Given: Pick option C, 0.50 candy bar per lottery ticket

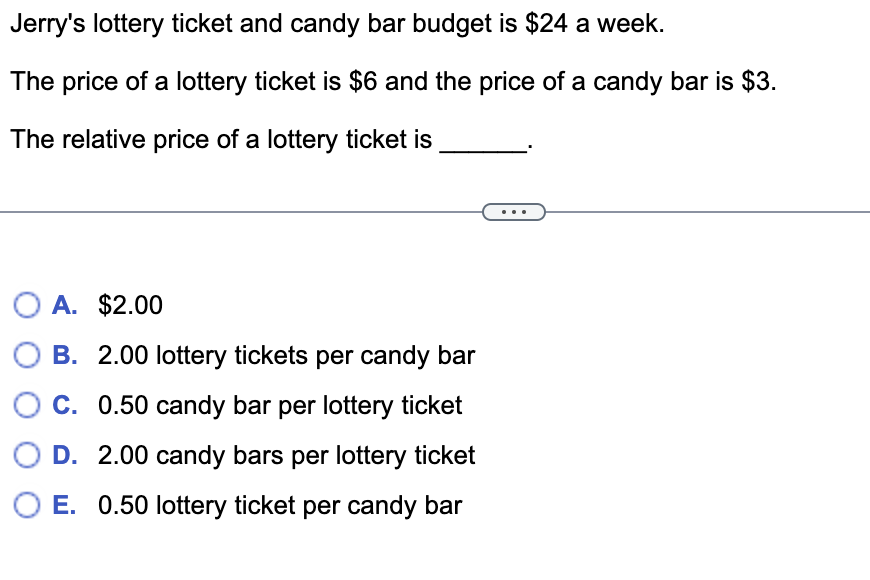Looking at the screenshot, I should click(28, 405).
